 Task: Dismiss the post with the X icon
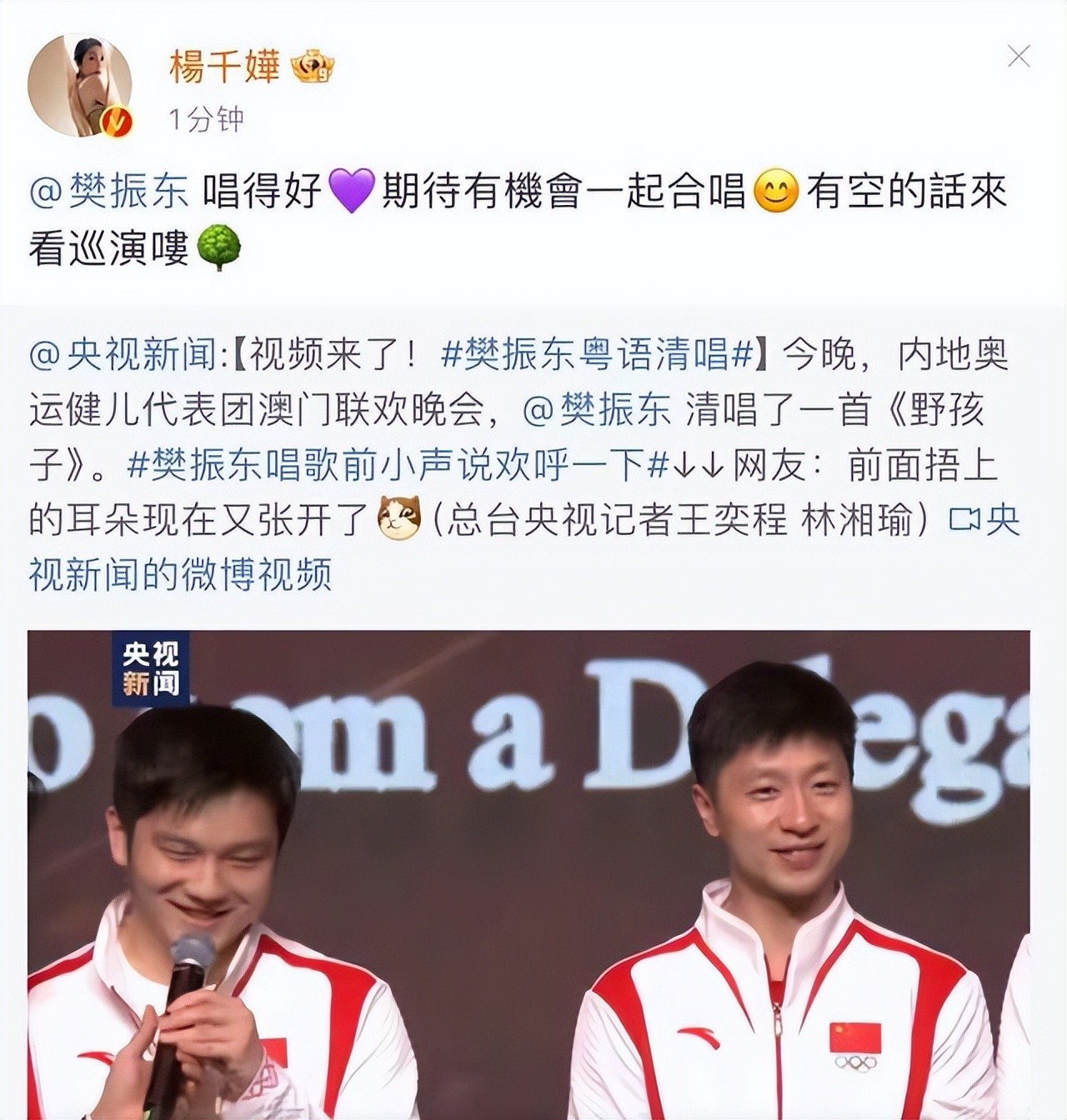point(1019,57)
